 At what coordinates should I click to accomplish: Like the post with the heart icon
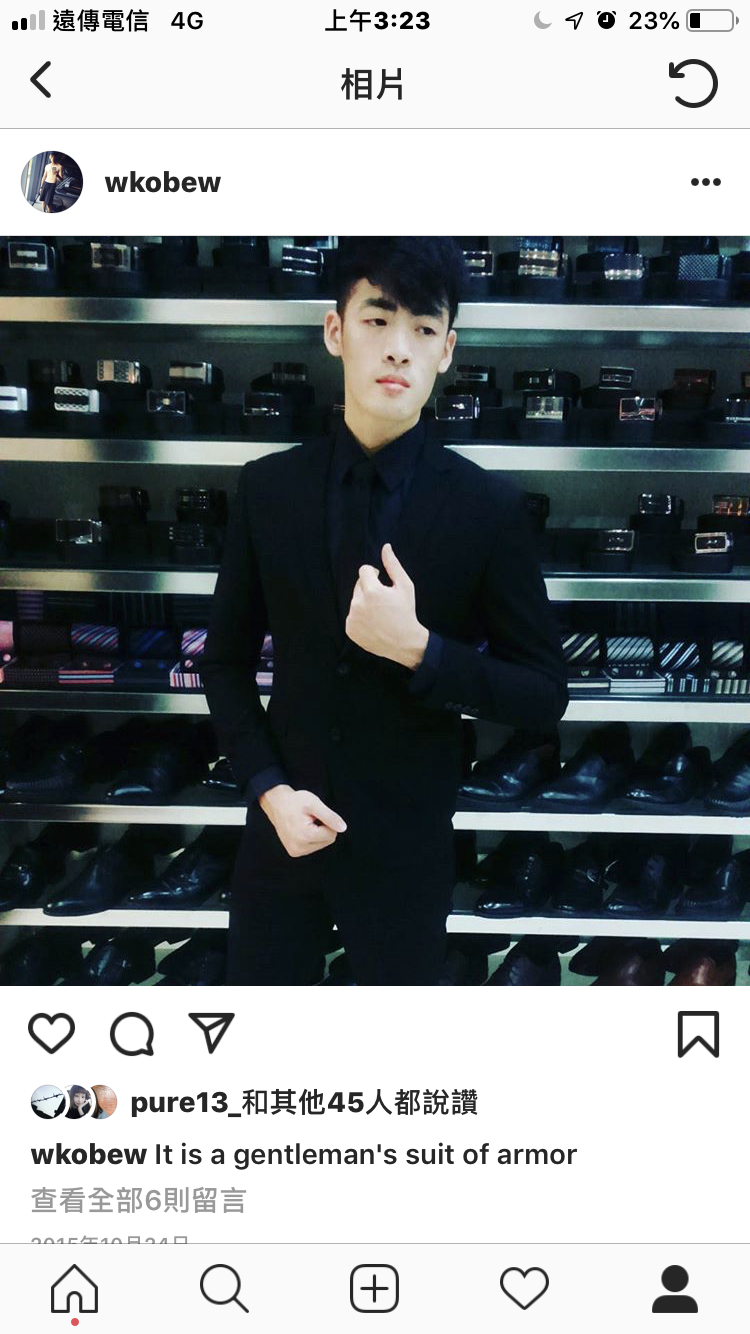(52, 1033)
